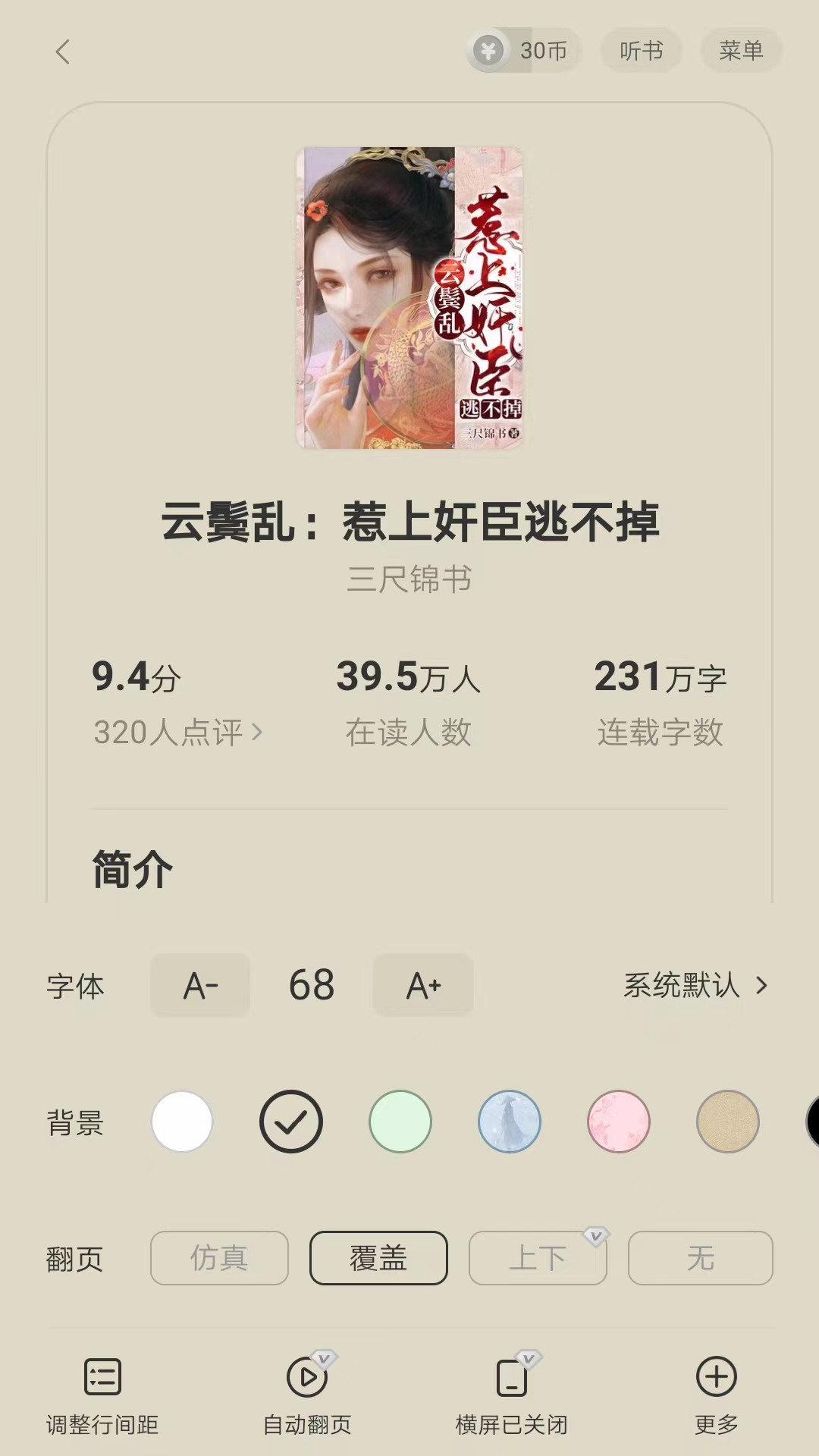Enable 无 page turn animation mode

700,1257
